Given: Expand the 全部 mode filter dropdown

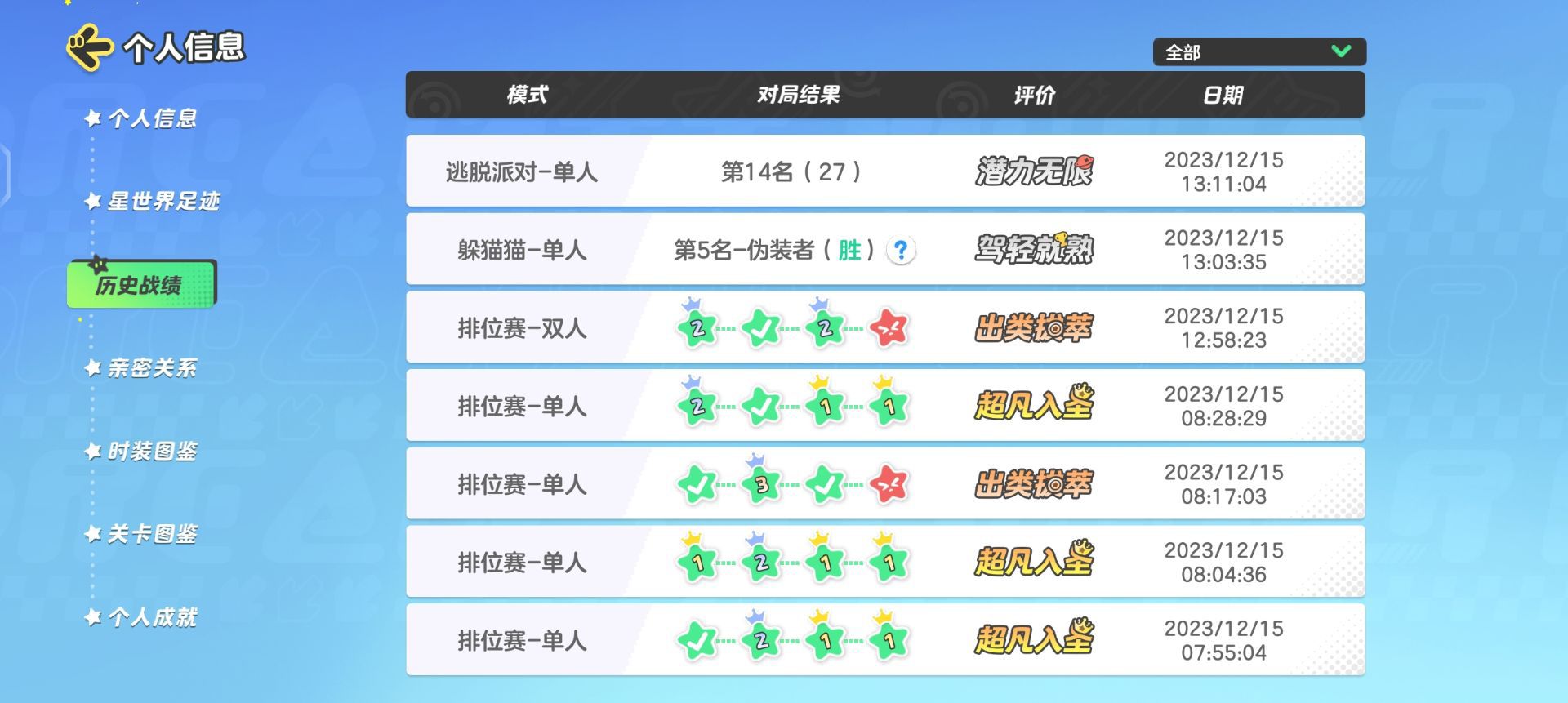Looking at the screenshot, I should [1258, 52].
